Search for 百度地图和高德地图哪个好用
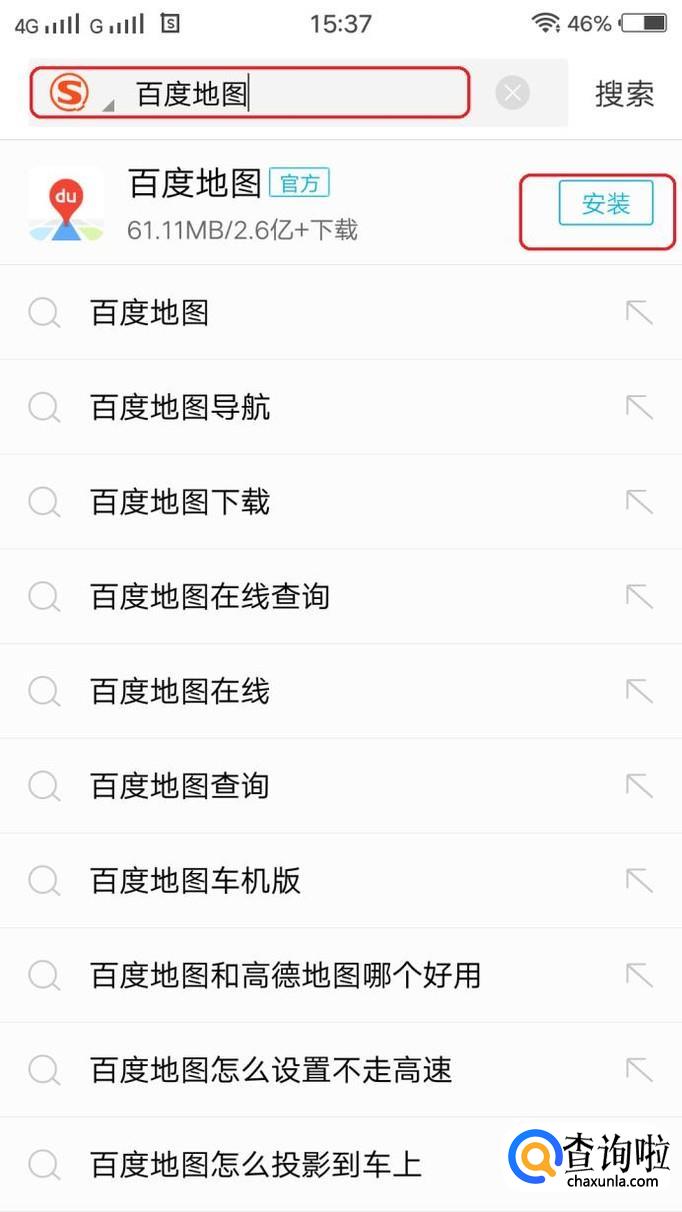The image size is (682, 1212). click(x=285, y=975)
